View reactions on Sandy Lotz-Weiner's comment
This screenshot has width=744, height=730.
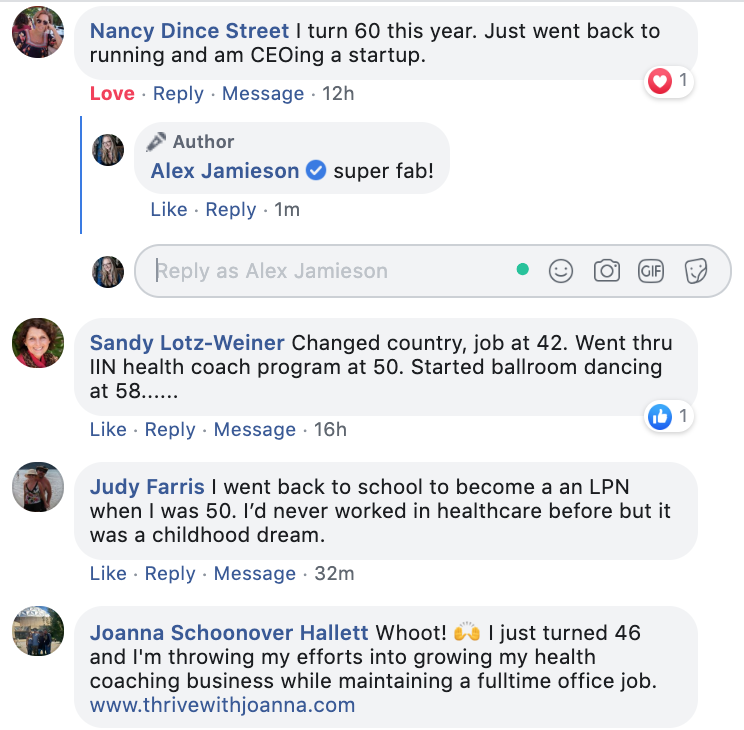(669, 417)
